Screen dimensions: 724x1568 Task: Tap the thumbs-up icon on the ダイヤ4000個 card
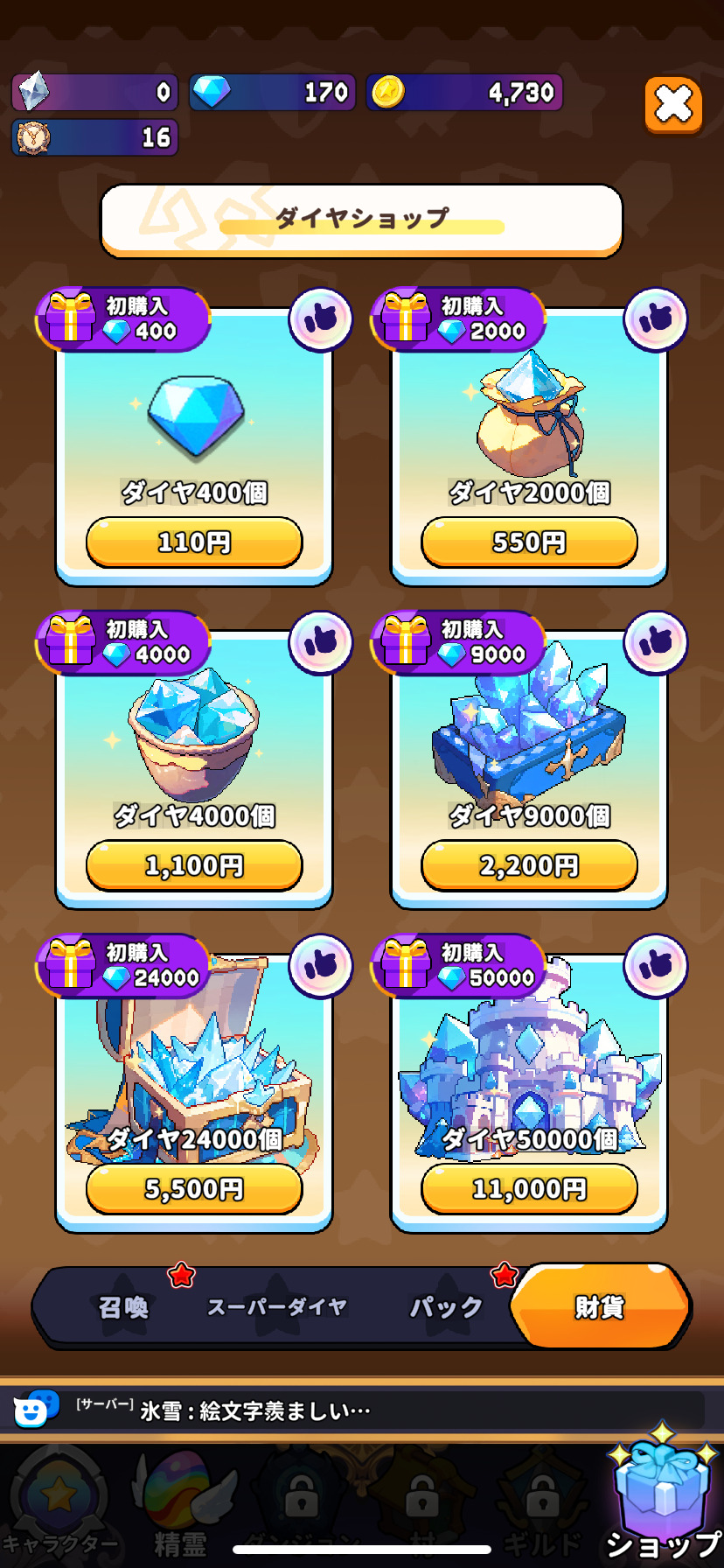coord(321,642)
